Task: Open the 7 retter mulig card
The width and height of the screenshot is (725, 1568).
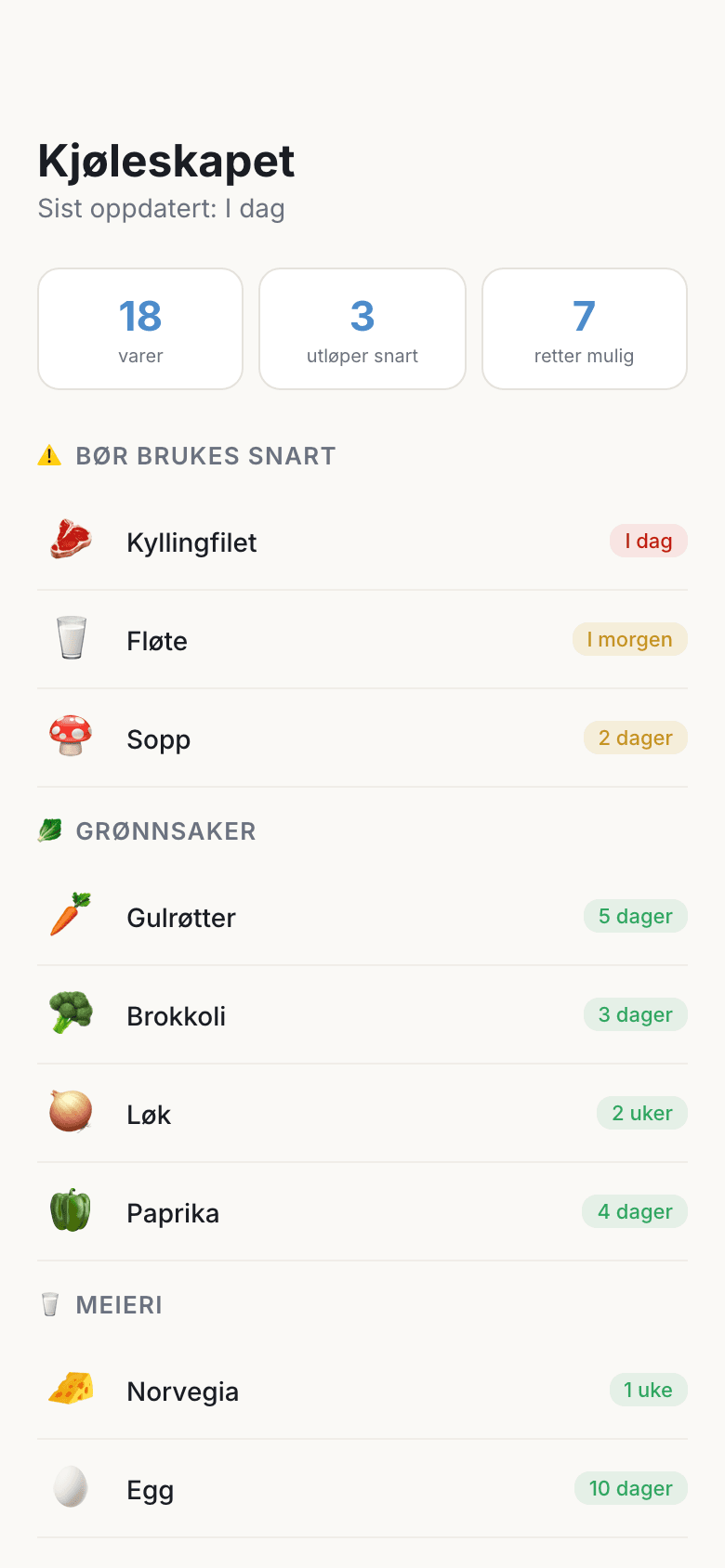Action: click(584, 328)
